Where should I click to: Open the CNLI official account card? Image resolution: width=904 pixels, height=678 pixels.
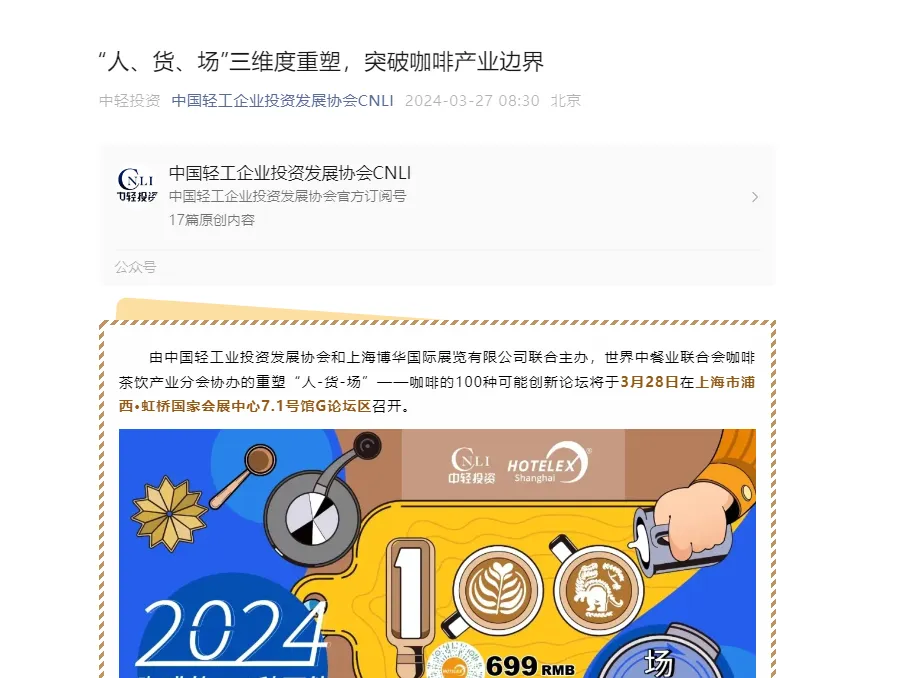coord(437,196)
